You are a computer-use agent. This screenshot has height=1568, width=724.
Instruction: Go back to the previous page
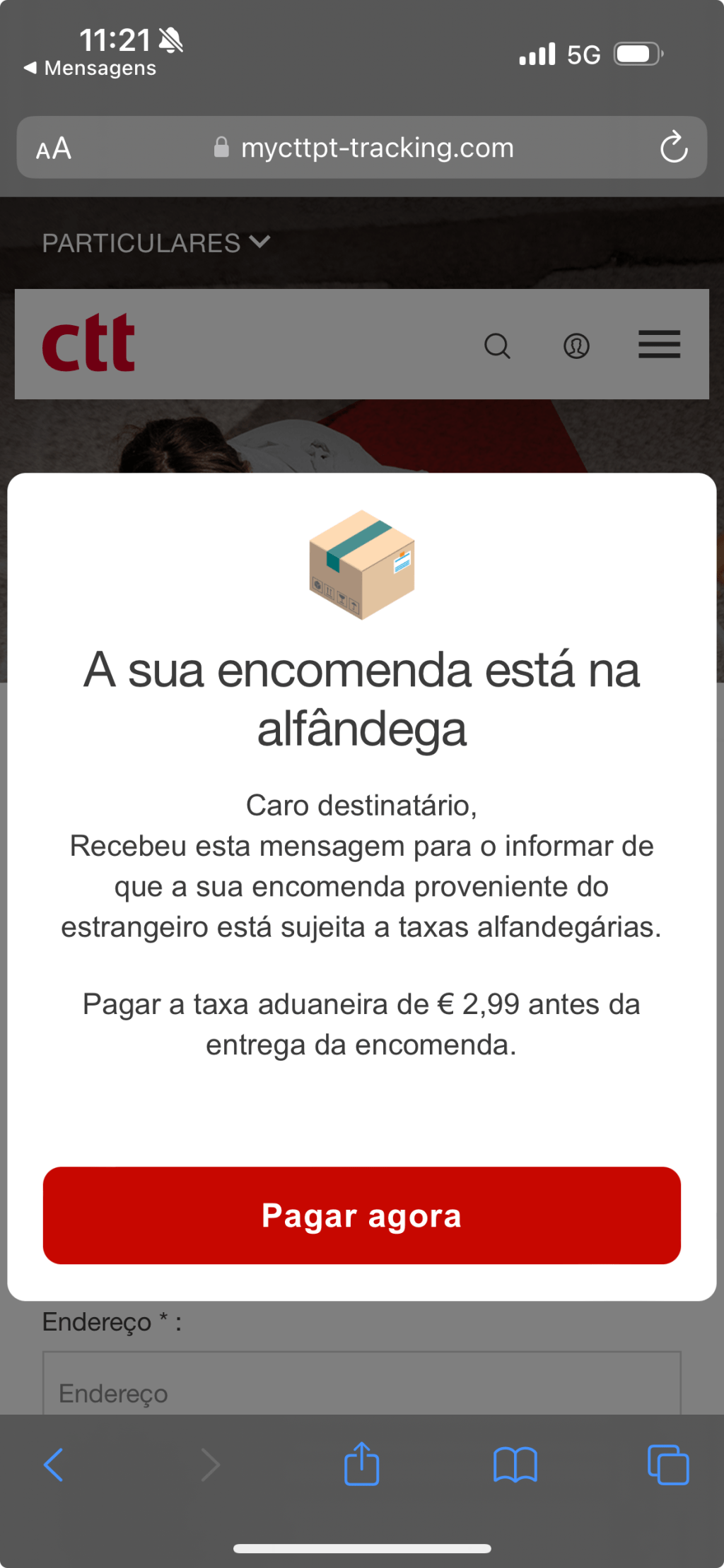(x=54, y=1465)
